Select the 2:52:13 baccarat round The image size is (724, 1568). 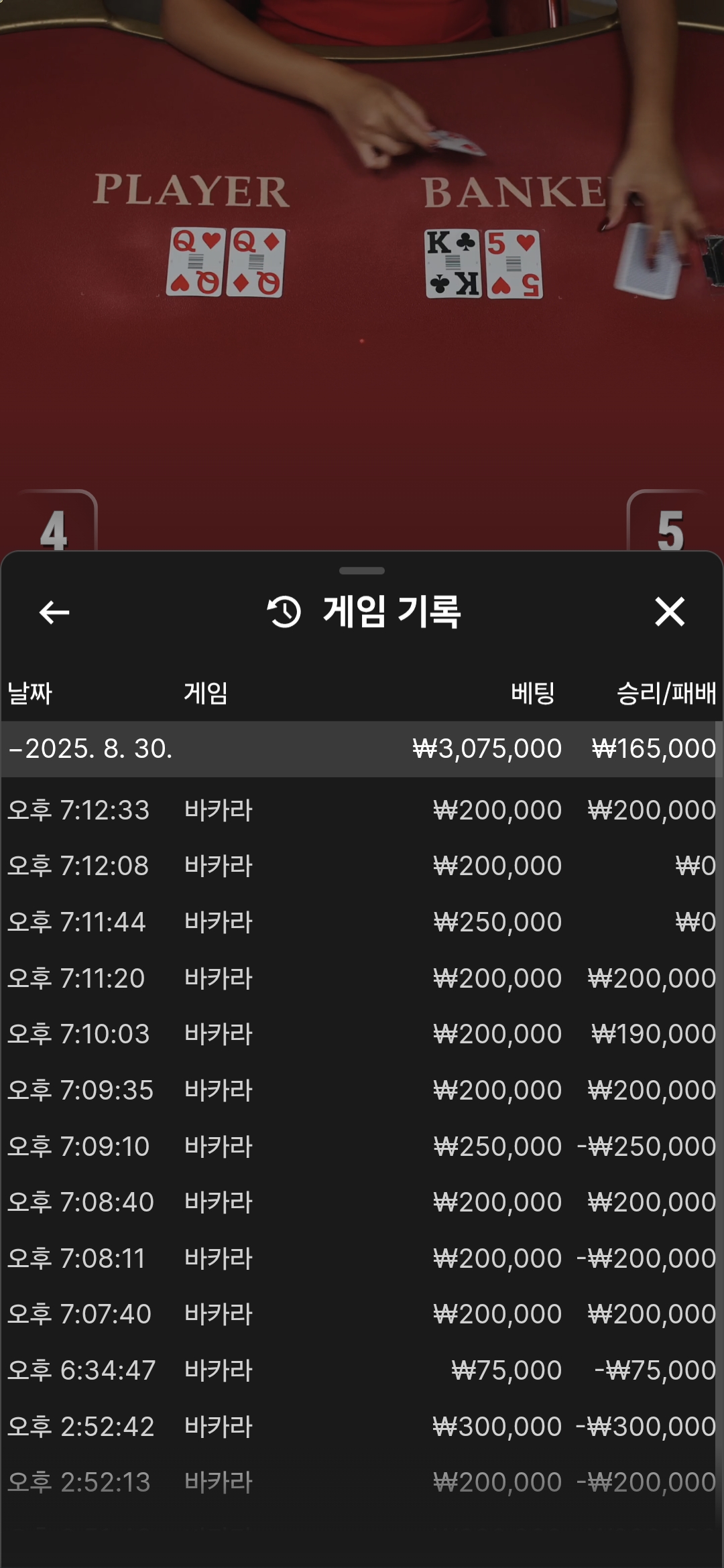pos(362,1482)
